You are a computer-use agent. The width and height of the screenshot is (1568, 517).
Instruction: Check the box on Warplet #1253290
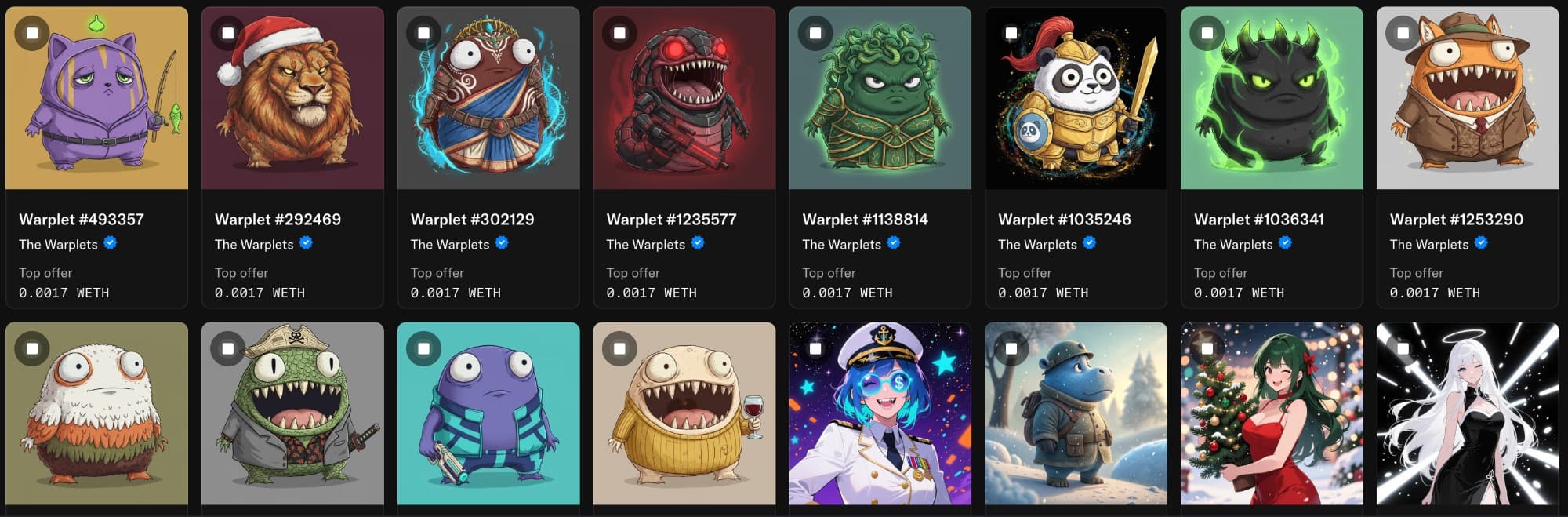(1403, 33)
